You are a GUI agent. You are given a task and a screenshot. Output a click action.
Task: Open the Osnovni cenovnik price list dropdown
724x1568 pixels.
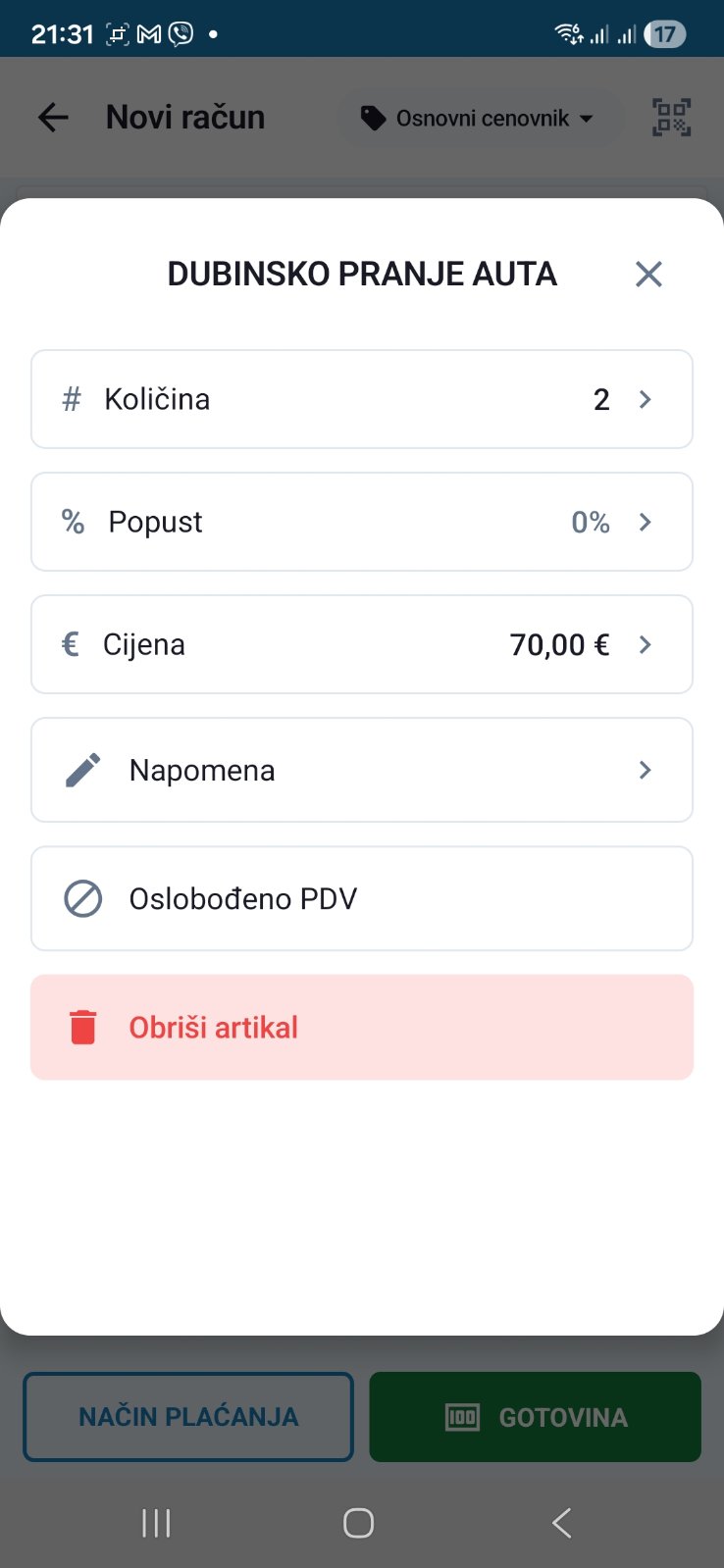480,118
